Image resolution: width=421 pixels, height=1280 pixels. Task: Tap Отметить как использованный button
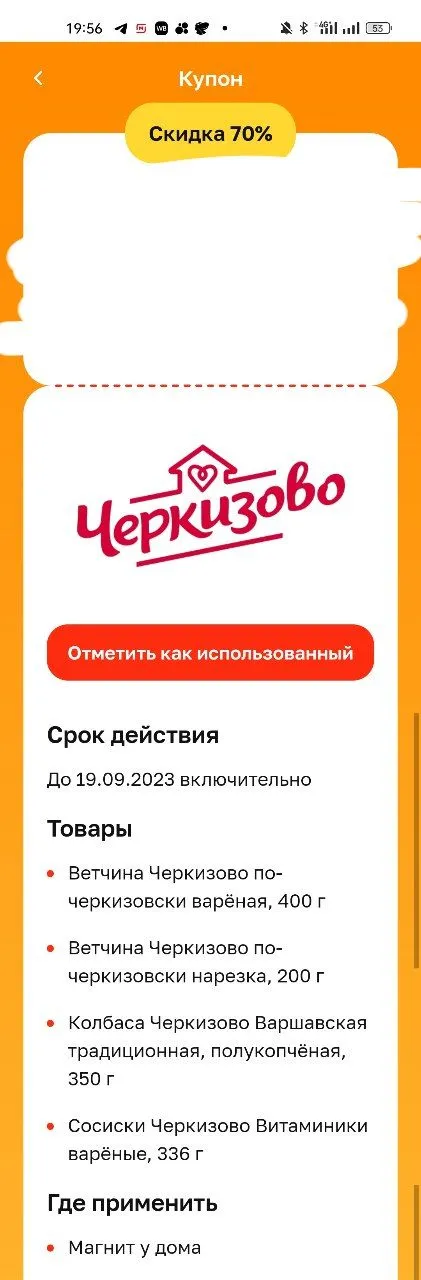pos(210,653)
